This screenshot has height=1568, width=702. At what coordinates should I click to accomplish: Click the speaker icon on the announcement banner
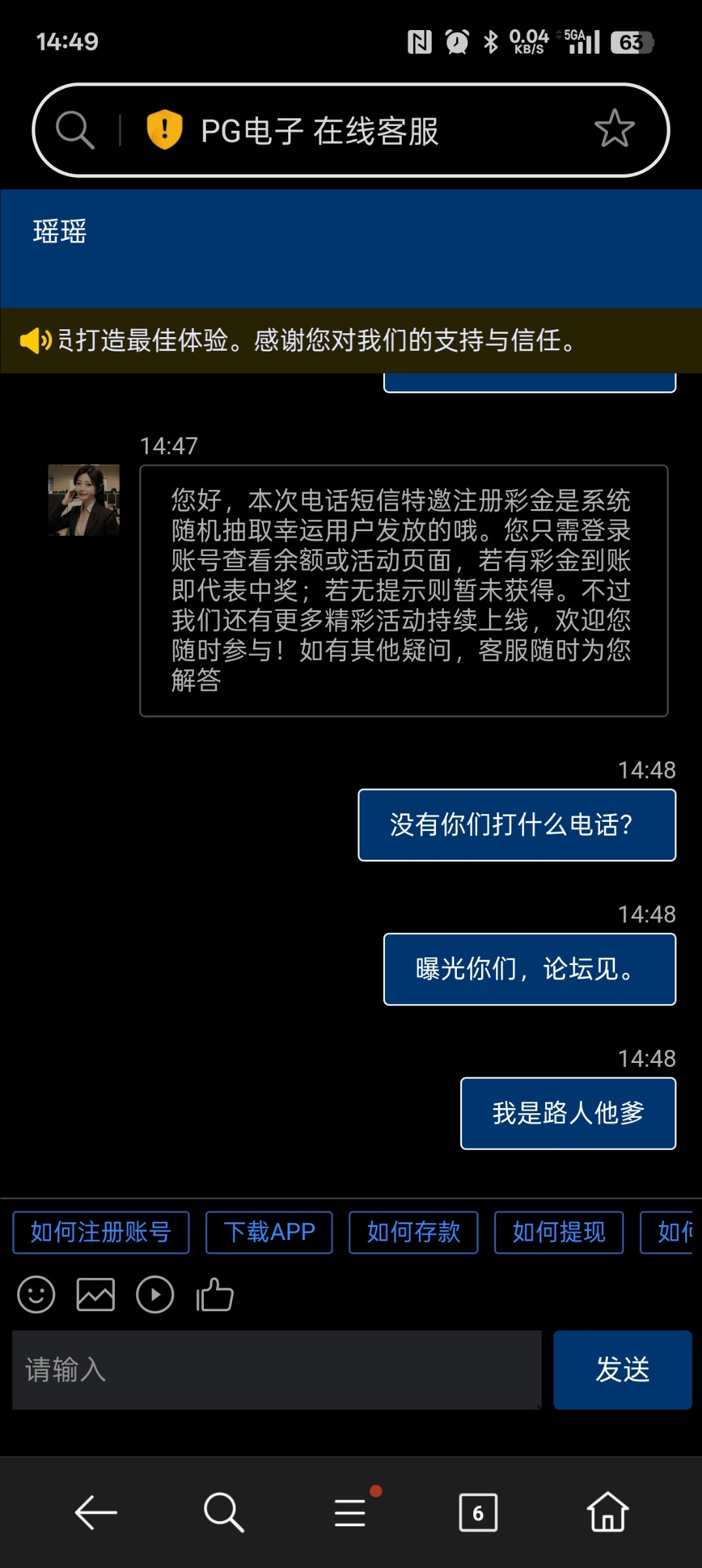[x=35, y=342]
